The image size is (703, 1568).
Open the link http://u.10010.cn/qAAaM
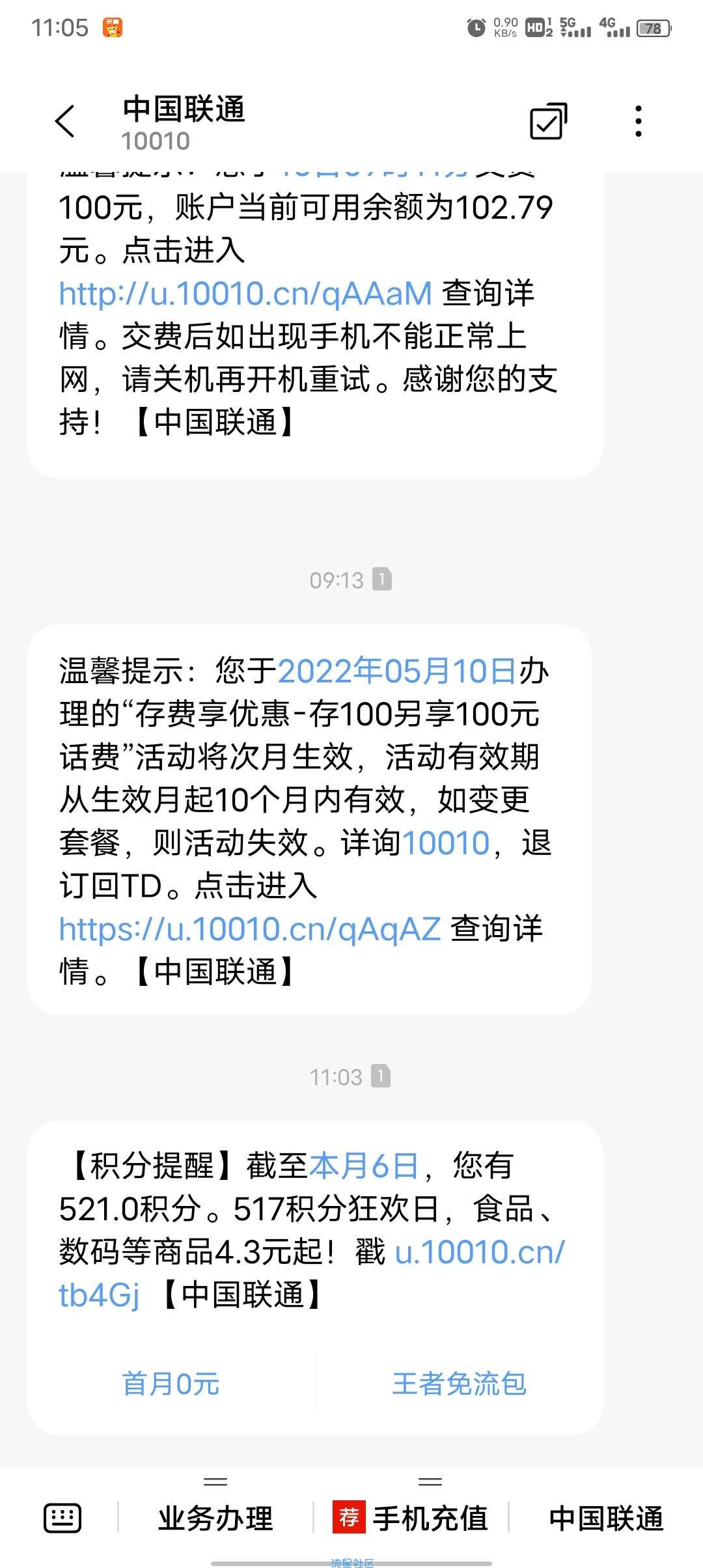coord(245,294)
